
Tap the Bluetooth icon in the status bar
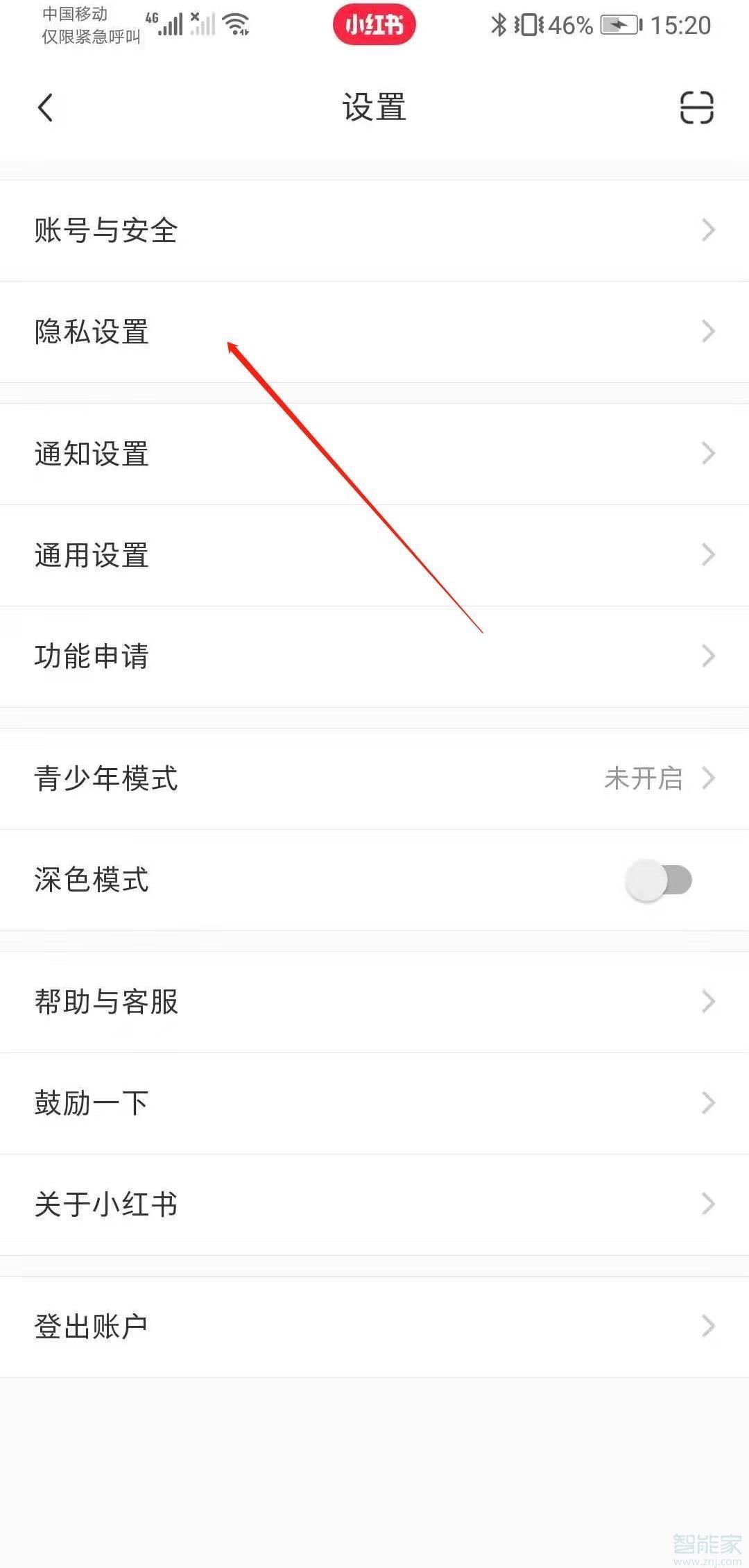pos(497,24)
